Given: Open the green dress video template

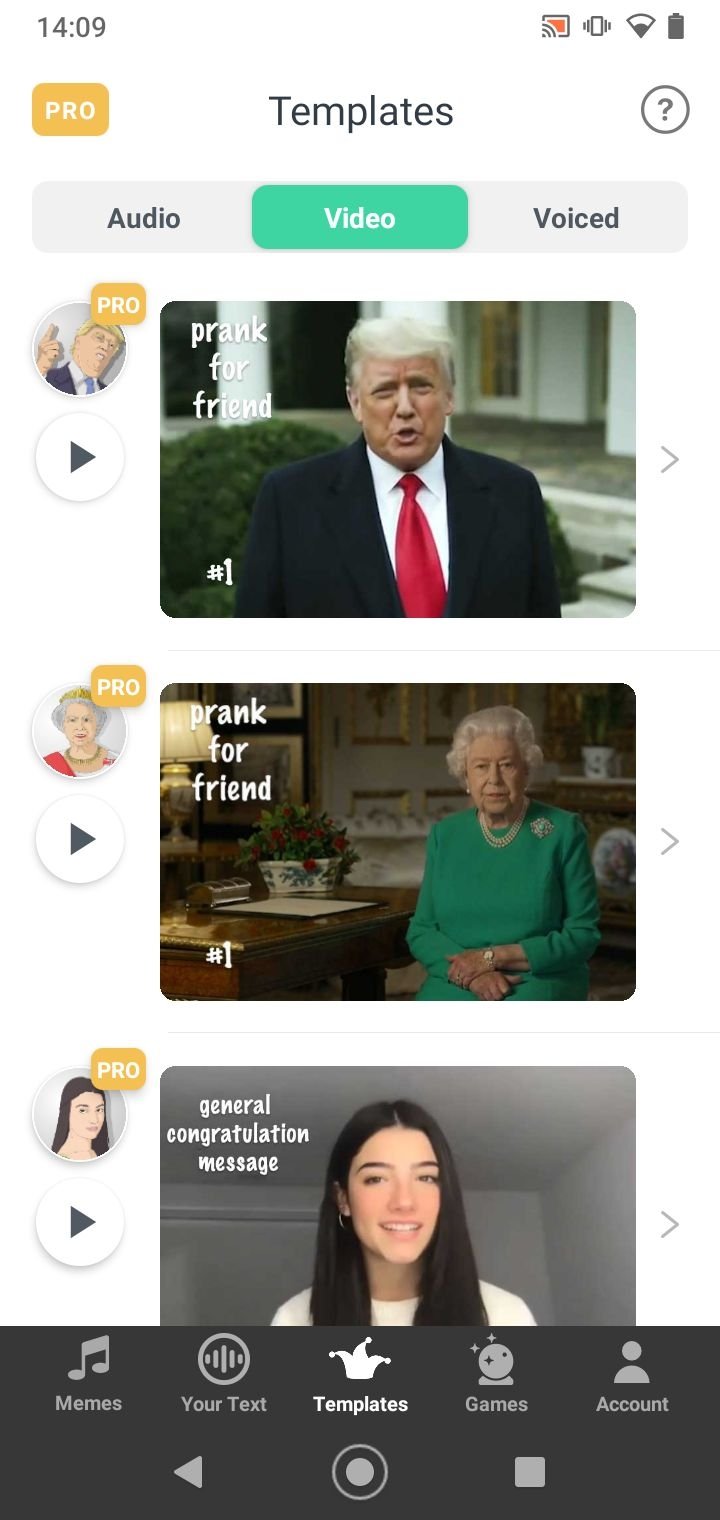Looking at the screenshot, I should (398, 842).
